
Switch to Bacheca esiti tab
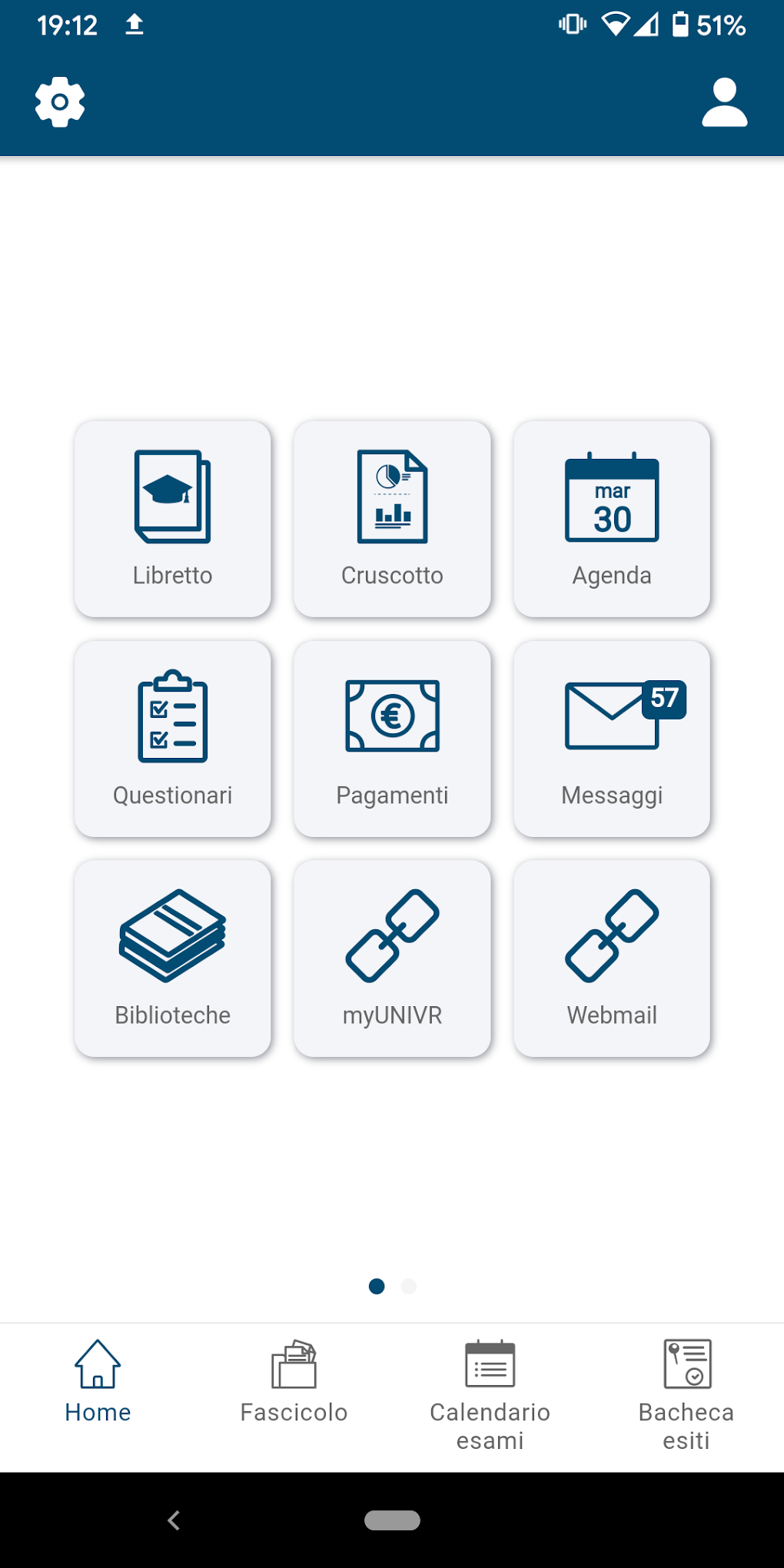[x=686, y=1393]
